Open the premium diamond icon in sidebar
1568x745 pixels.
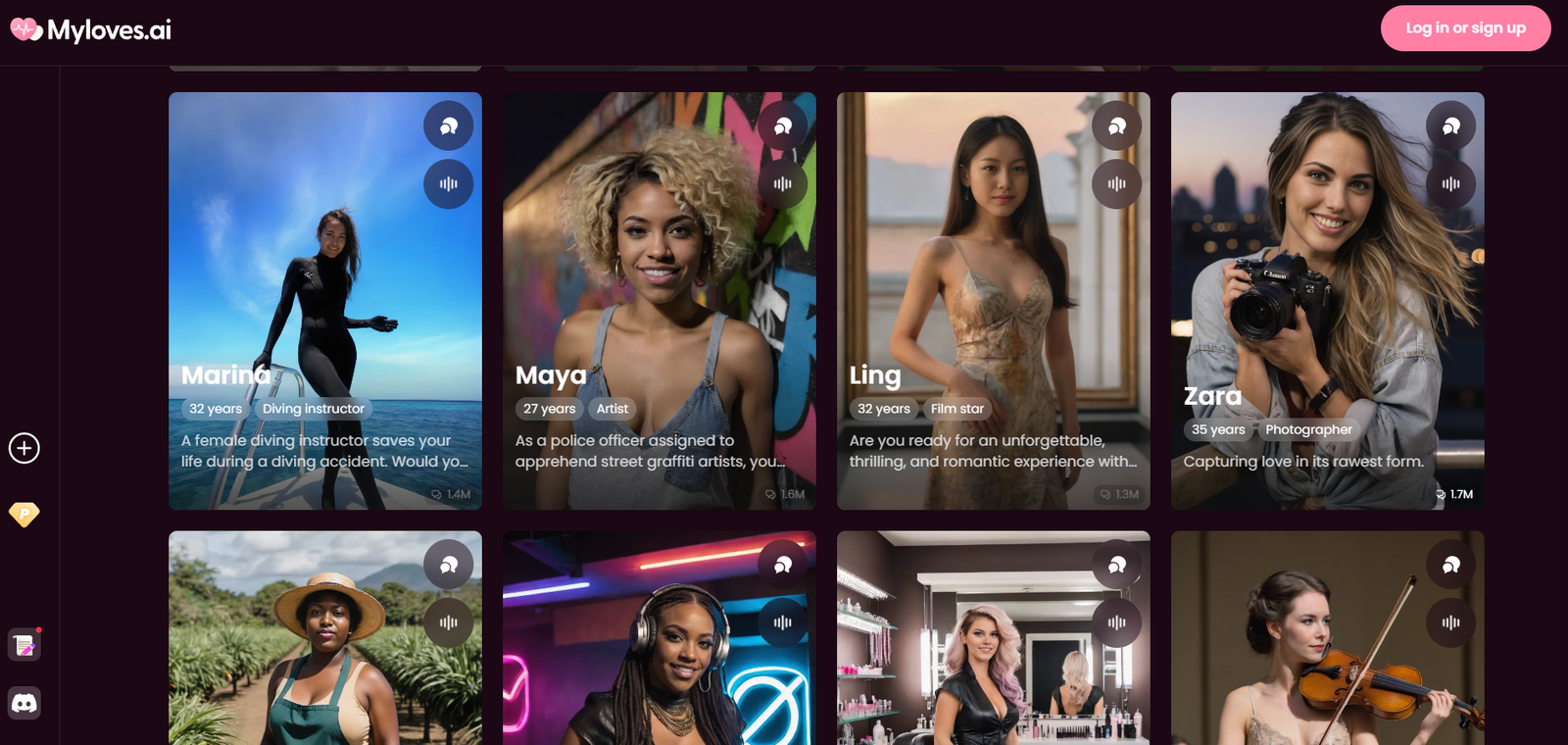[x=24, y=514]
